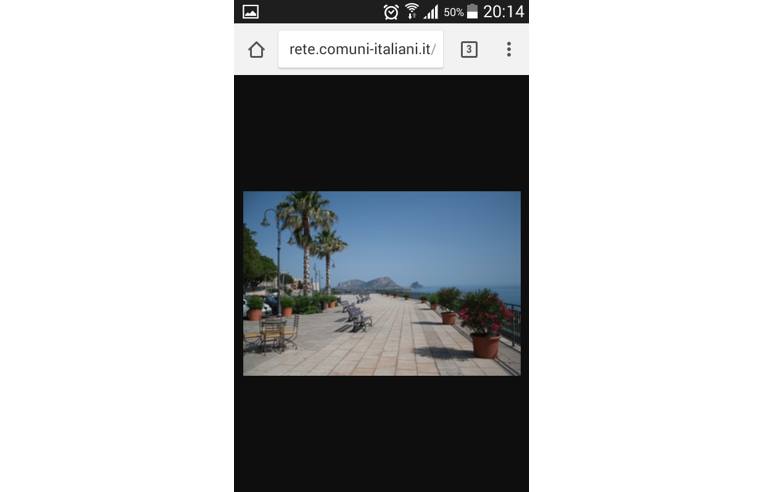Edit the rete.comuni-italiani.it address bar
This screenshot has width=764, height=492.
click(x=361, y=49)
